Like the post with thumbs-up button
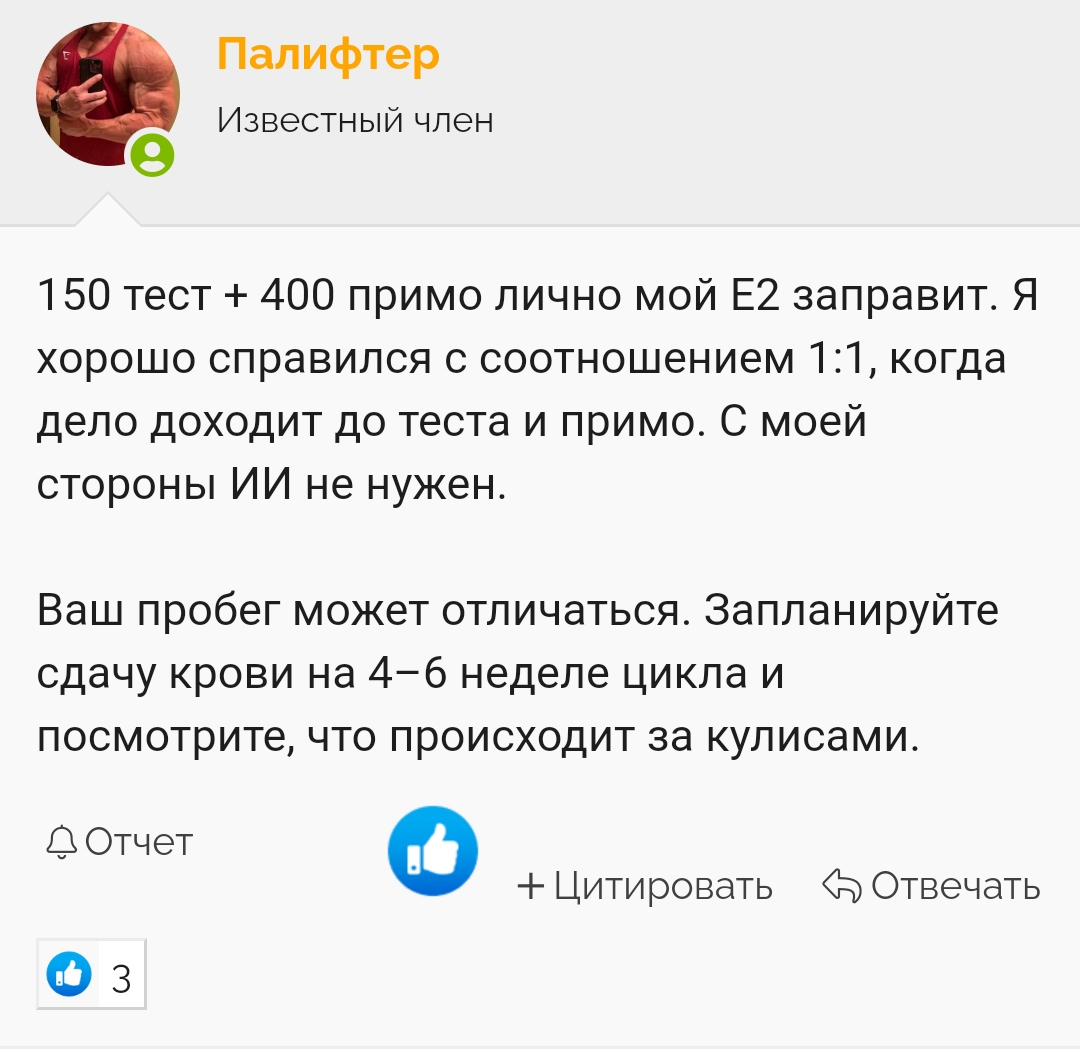The image size is (1080, 1052). point(432,852)
